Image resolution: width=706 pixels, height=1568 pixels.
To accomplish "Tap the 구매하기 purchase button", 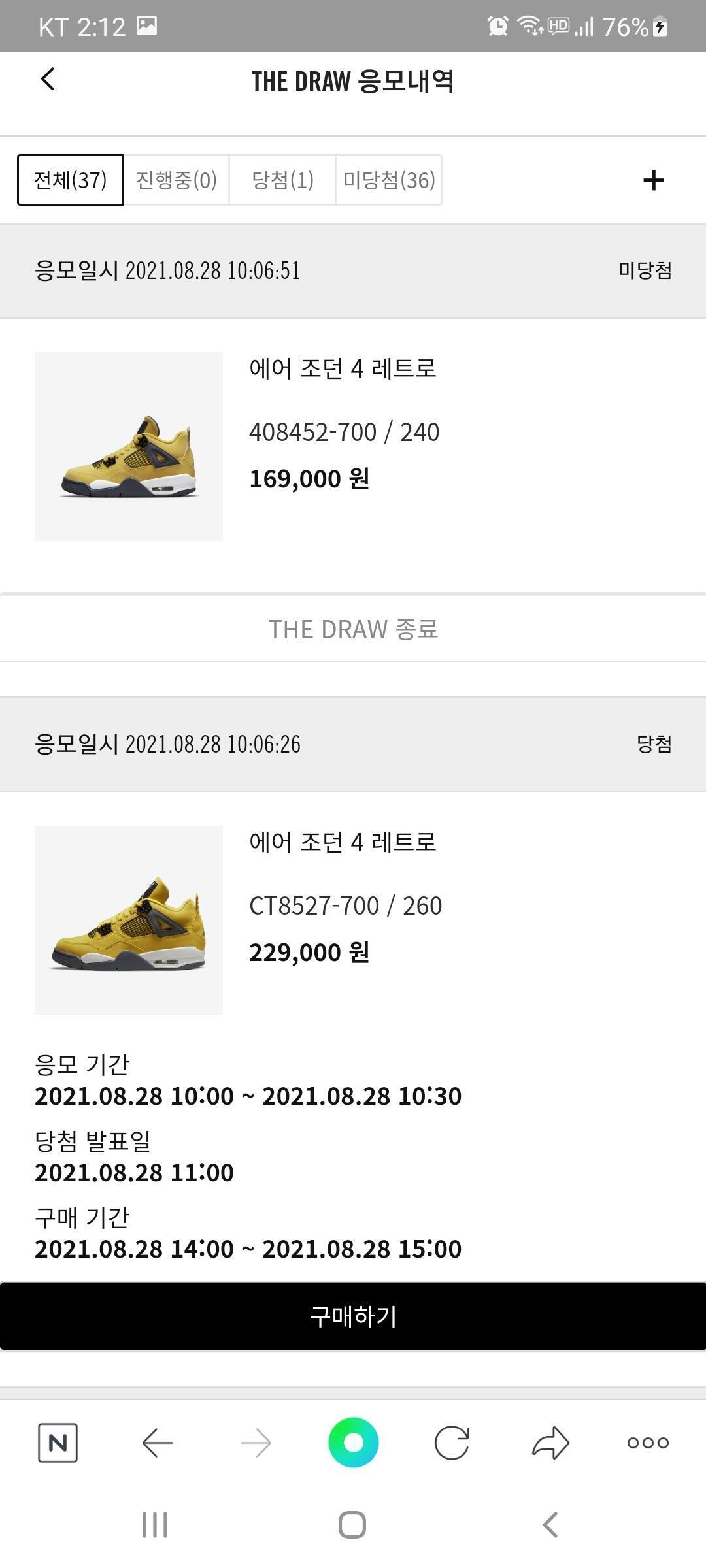I will (x=353, y=1316).
